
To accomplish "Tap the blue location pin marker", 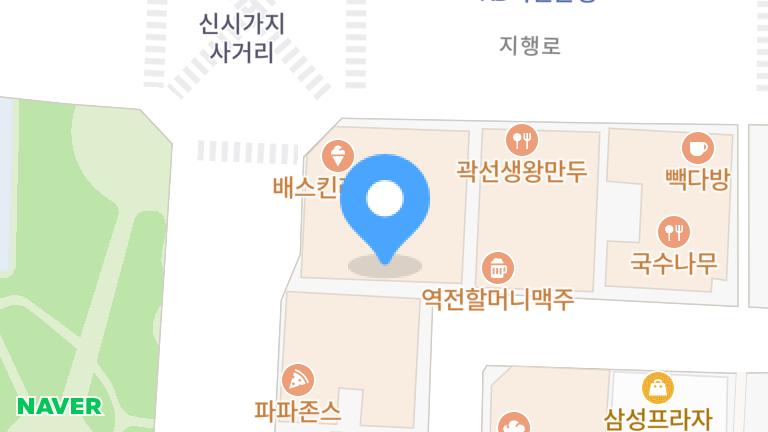I will 385,200.
